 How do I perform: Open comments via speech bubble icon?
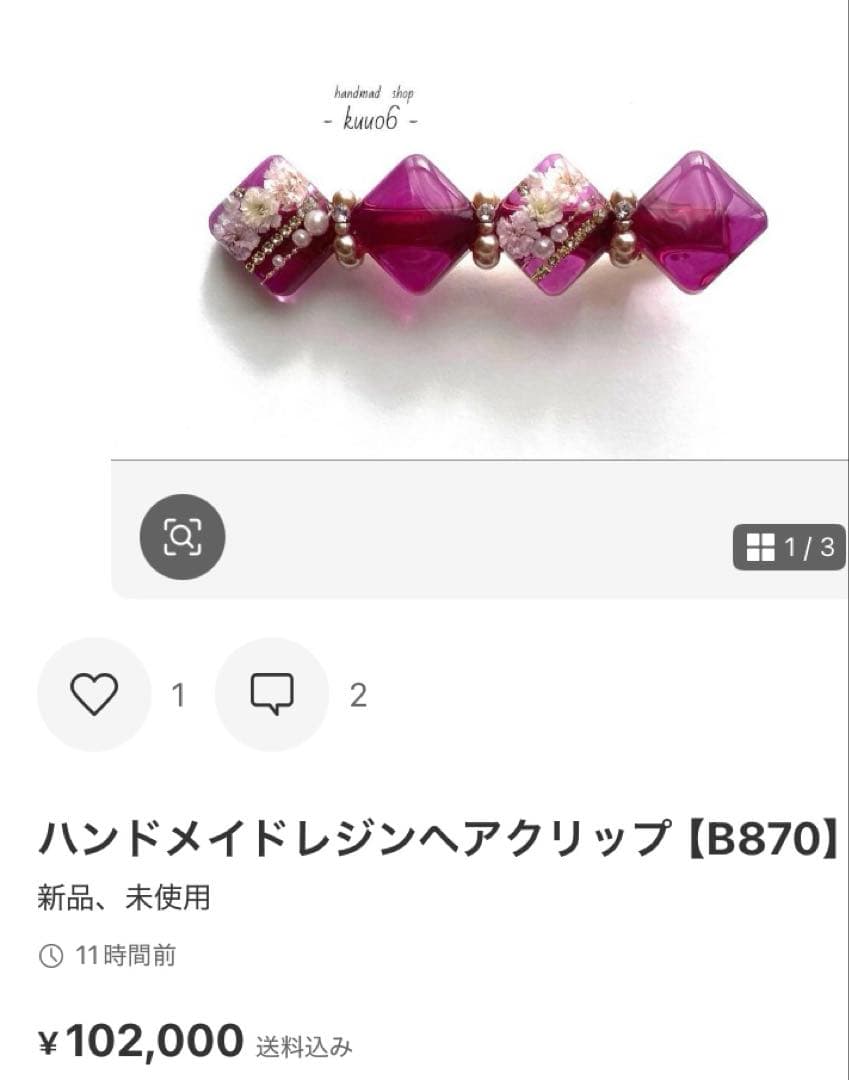(x=272, y=692)
